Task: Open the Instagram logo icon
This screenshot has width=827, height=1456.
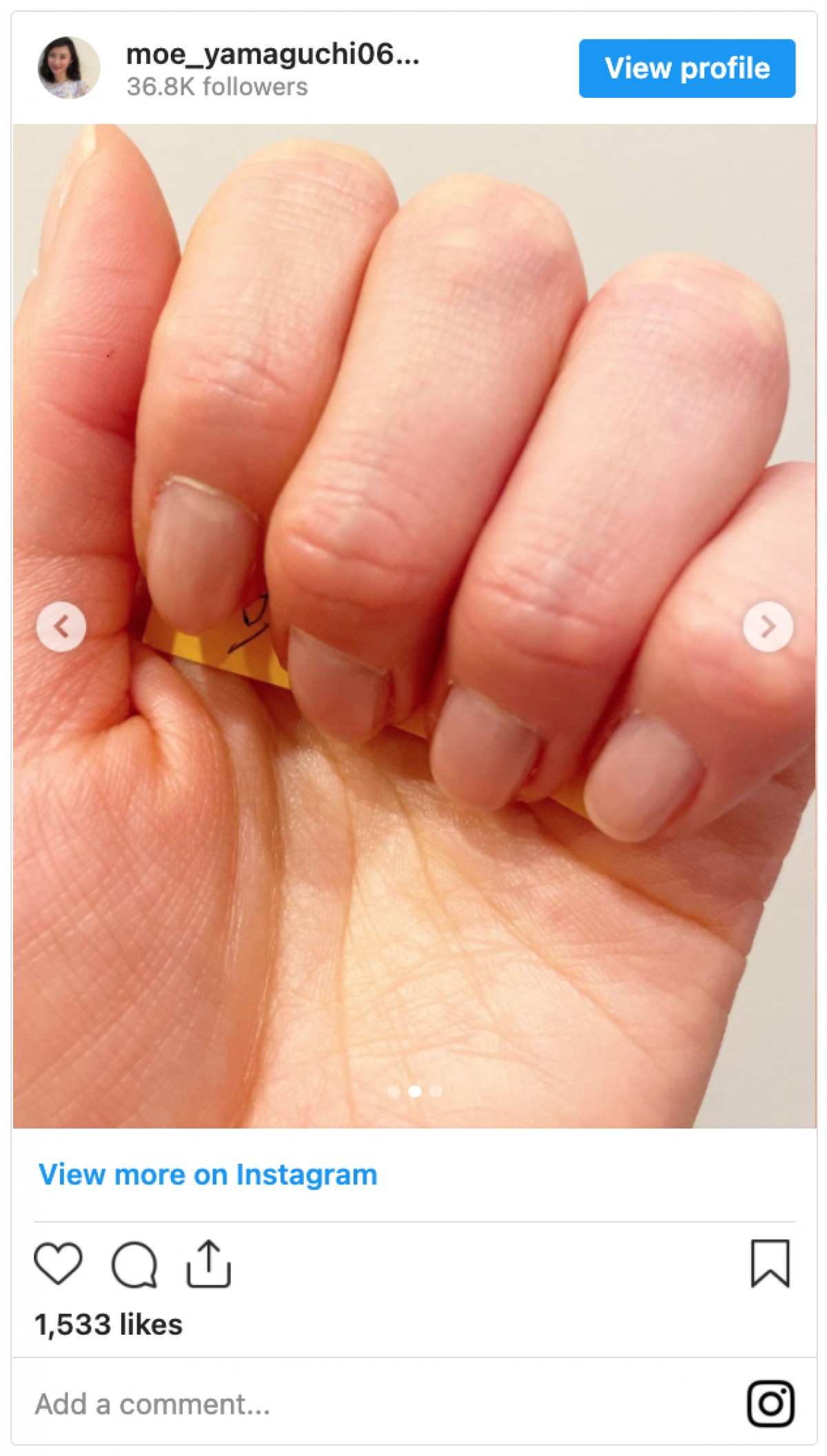Action: [x=770, y=1404]
